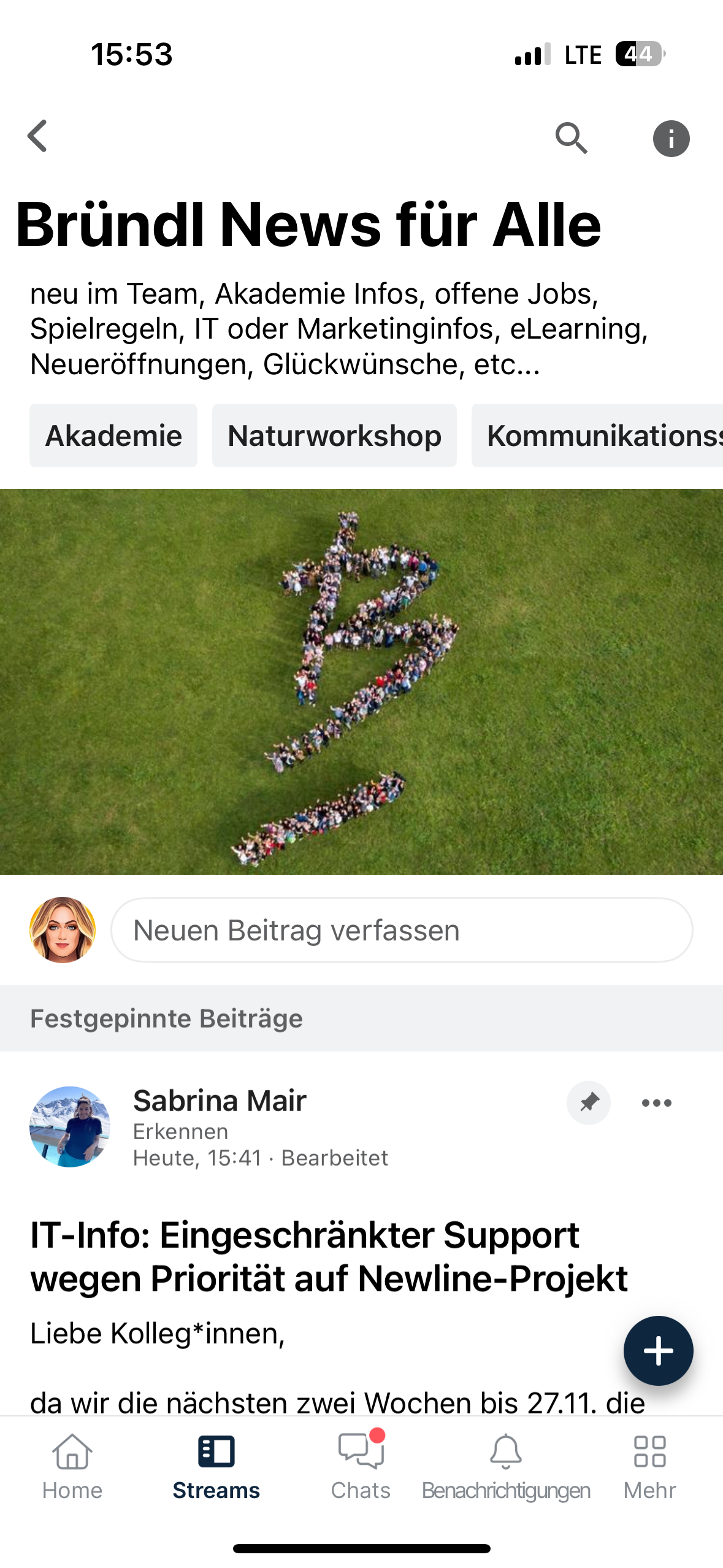Open the stream info icon
Viewport: 723px width, 1568px height.
(x=671, y=139)
